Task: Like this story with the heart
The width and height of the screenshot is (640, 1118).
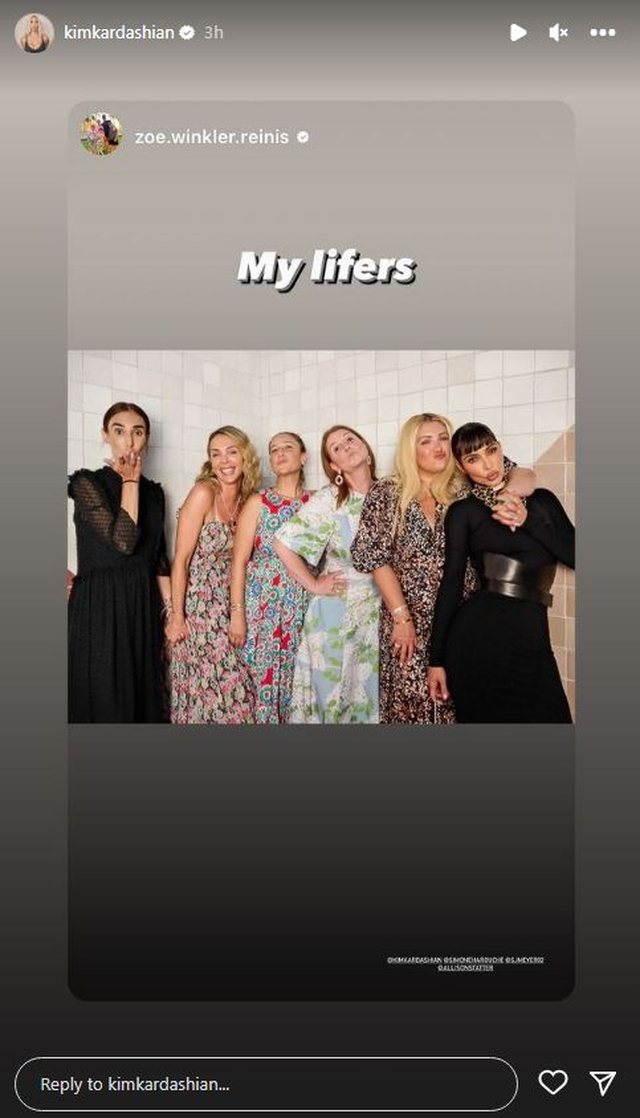Action: (553, 1082)
